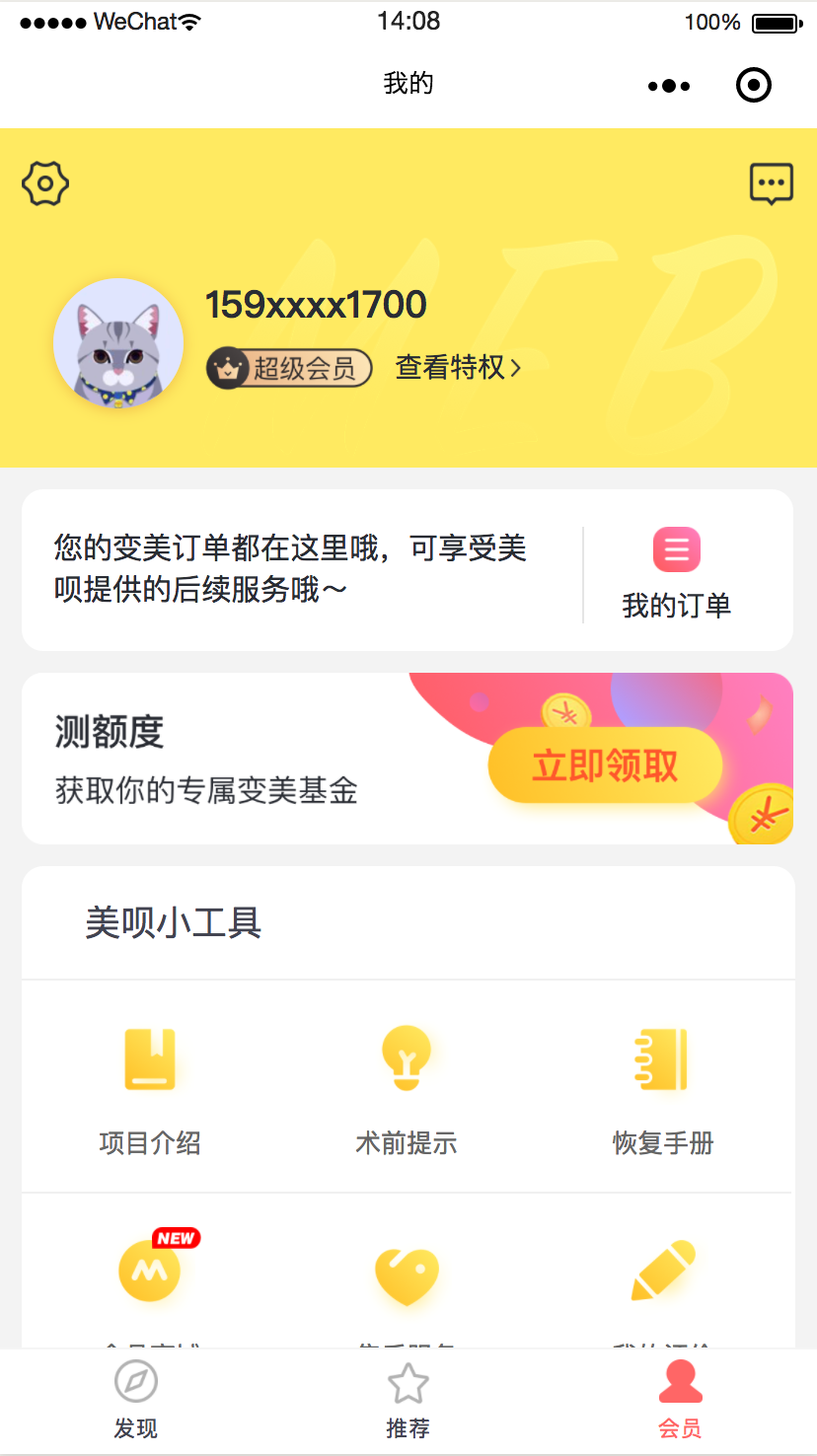Viewport: 817px width, 1456px height.
Task: Open the message feedback bubble icon
Action: coord(771,182)
